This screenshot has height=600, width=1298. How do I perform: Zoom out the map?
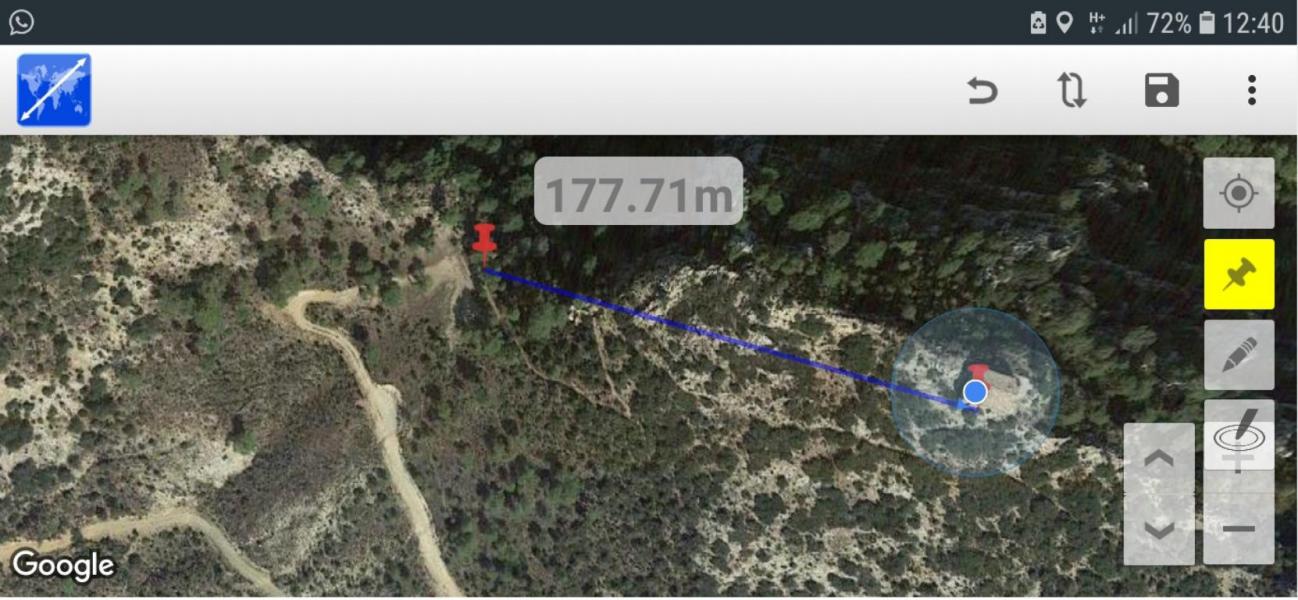click(1238, 529)
